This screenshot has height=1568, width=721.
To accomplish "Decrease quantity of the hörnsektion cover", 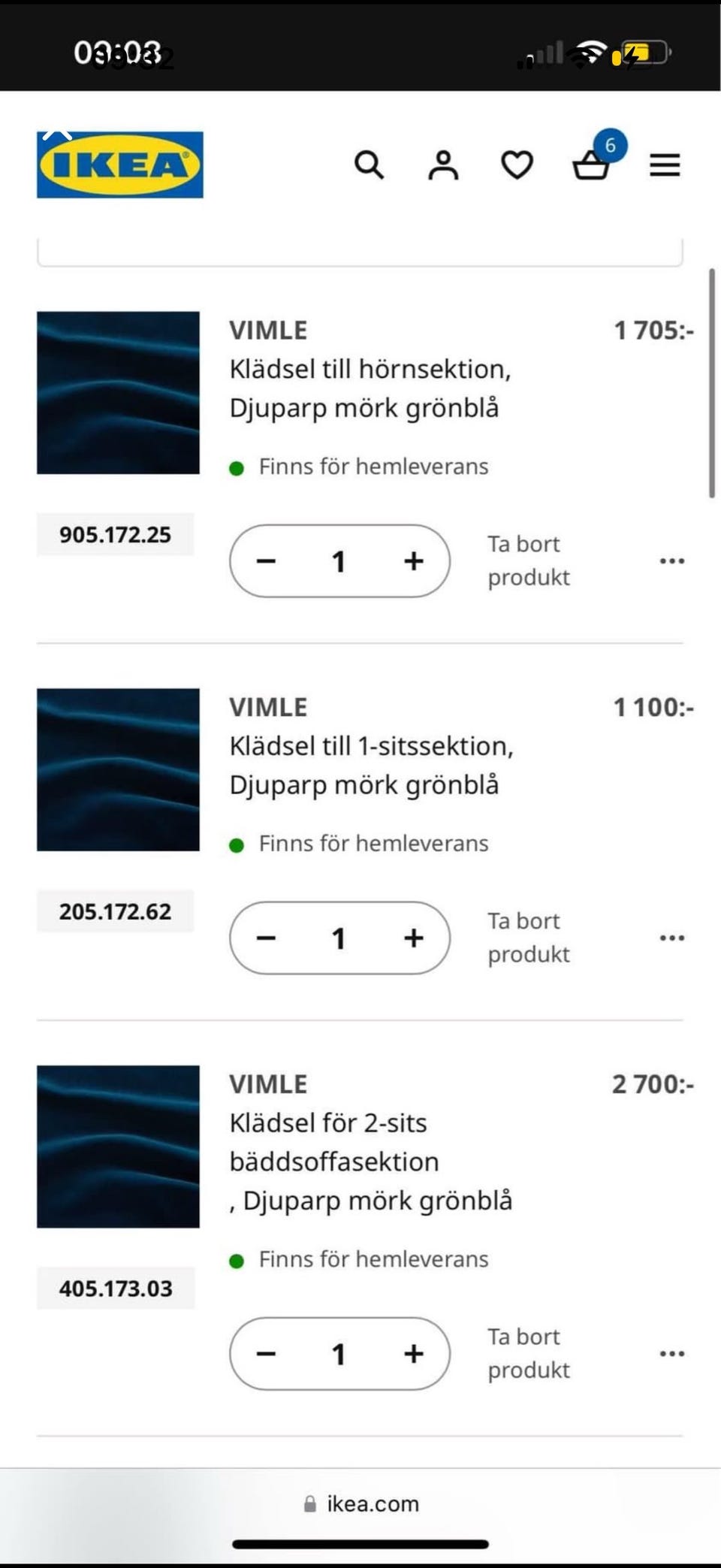I will [267, 561].
